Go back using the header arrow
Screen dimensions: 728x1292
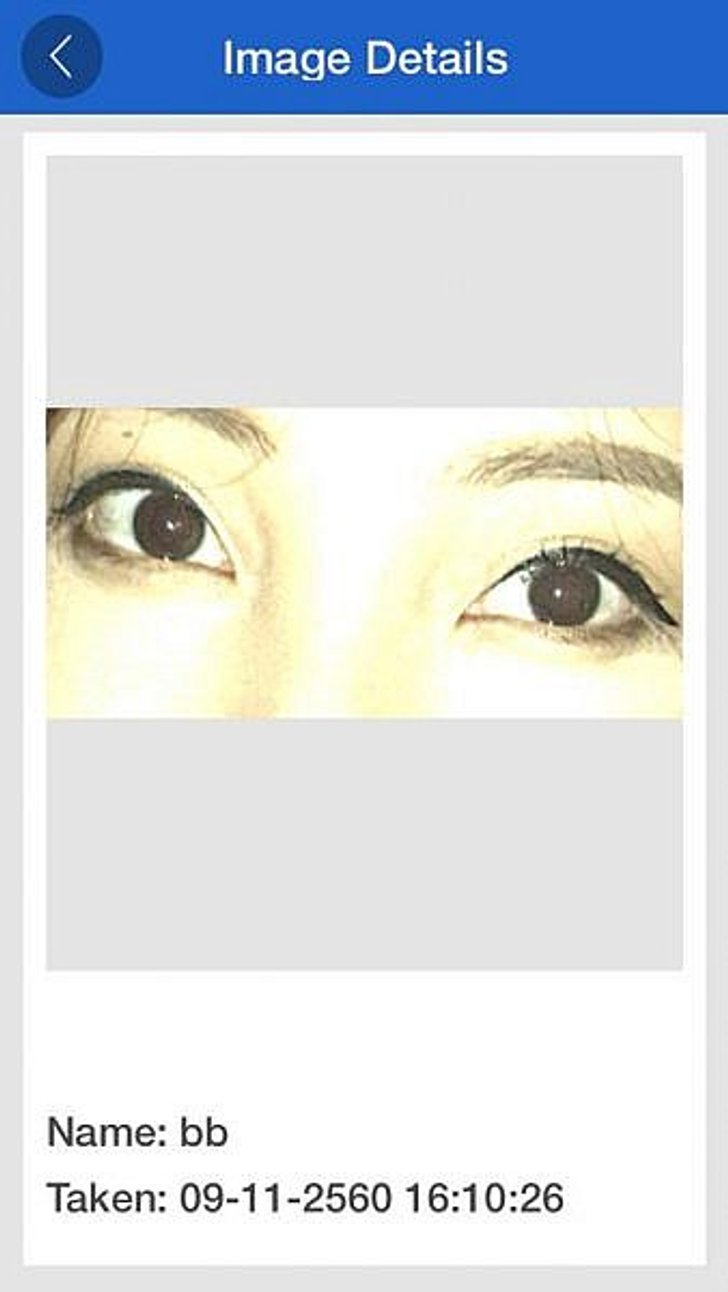(x=61, y=57)
